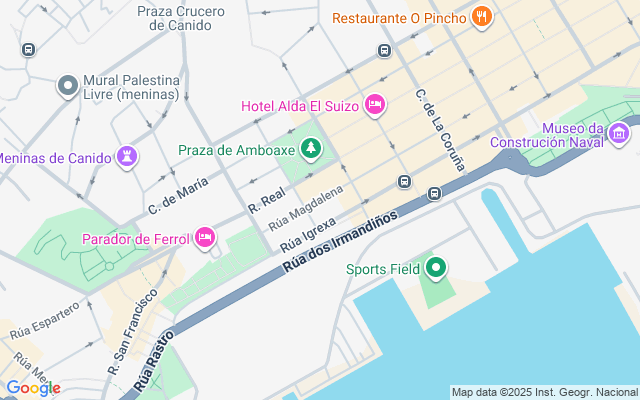Select the Mural Palestina Livre pin
This screenshot has height=400, width=640.
pos(68,86)
